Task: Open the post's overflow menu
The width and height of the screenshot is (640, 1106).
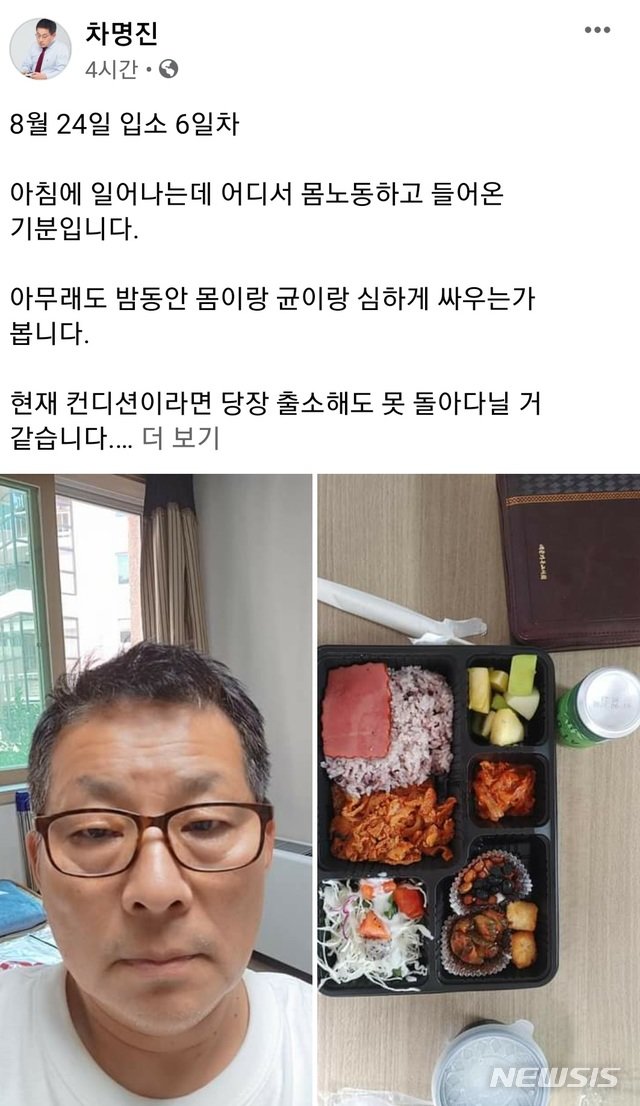Action: [597, 31]
